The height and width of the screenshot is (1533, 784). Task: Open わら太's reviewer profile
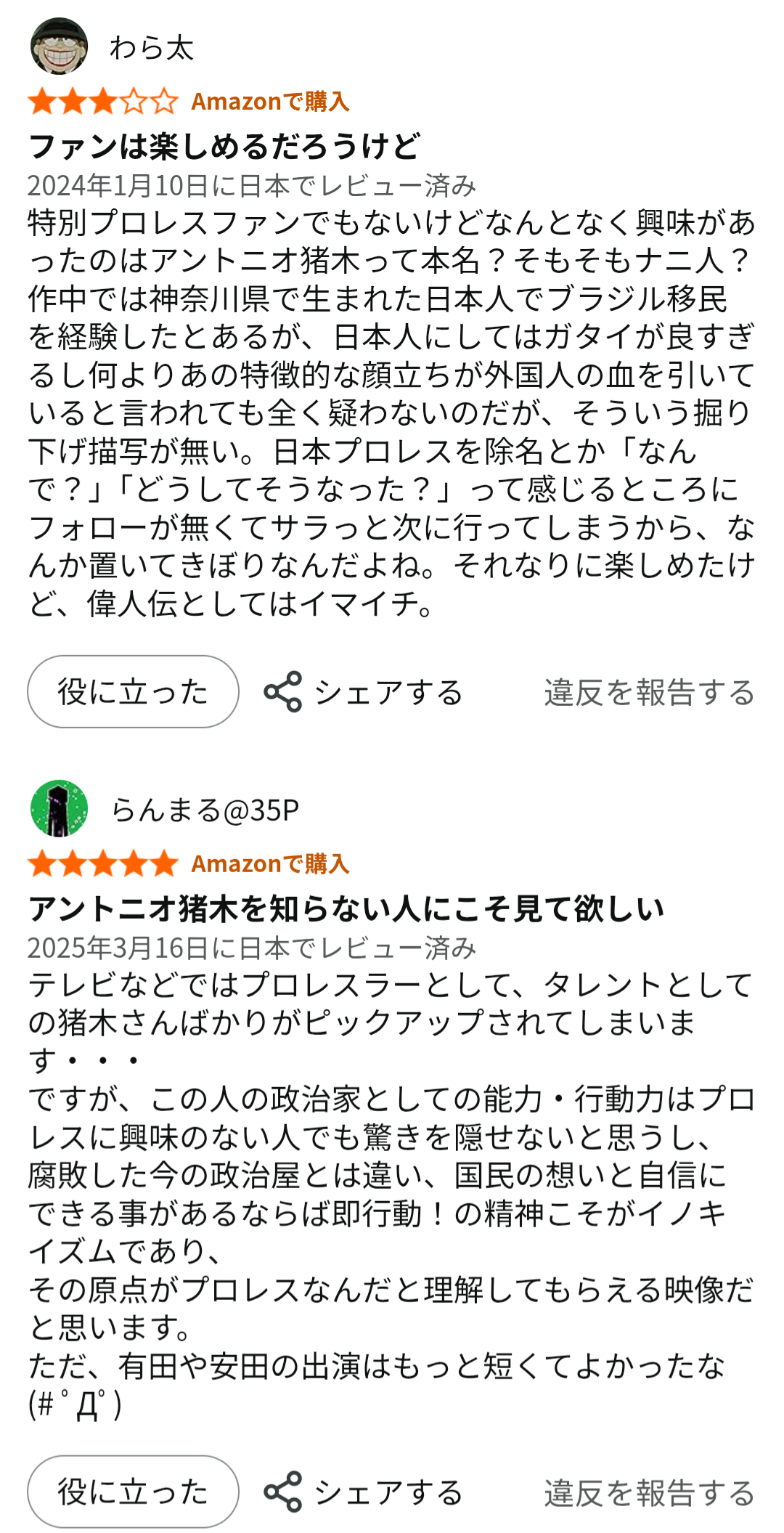click(x=113, y=47)
